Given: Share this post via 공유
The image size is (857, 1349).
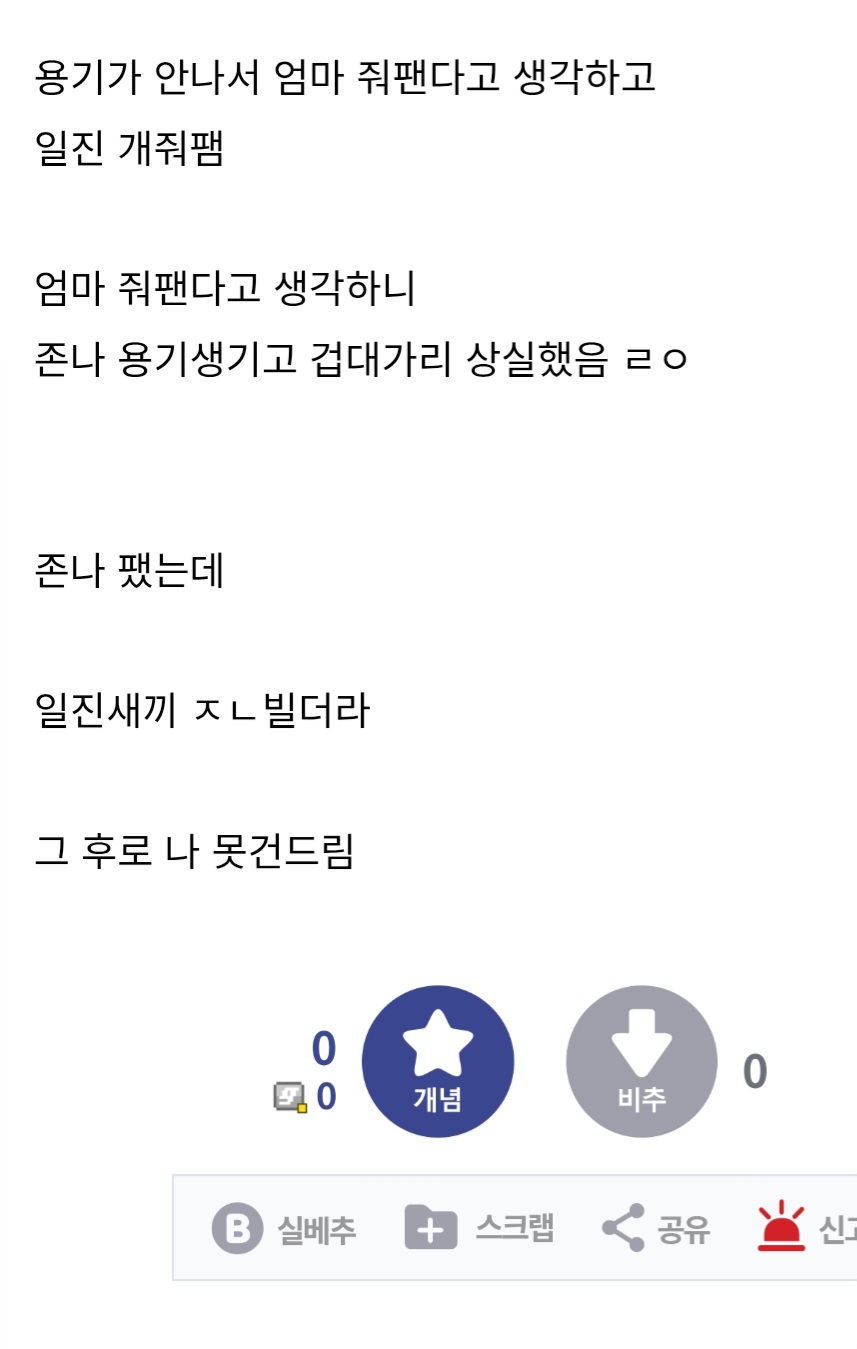Looking at the screenshot, I should (x=655, y=1228).
